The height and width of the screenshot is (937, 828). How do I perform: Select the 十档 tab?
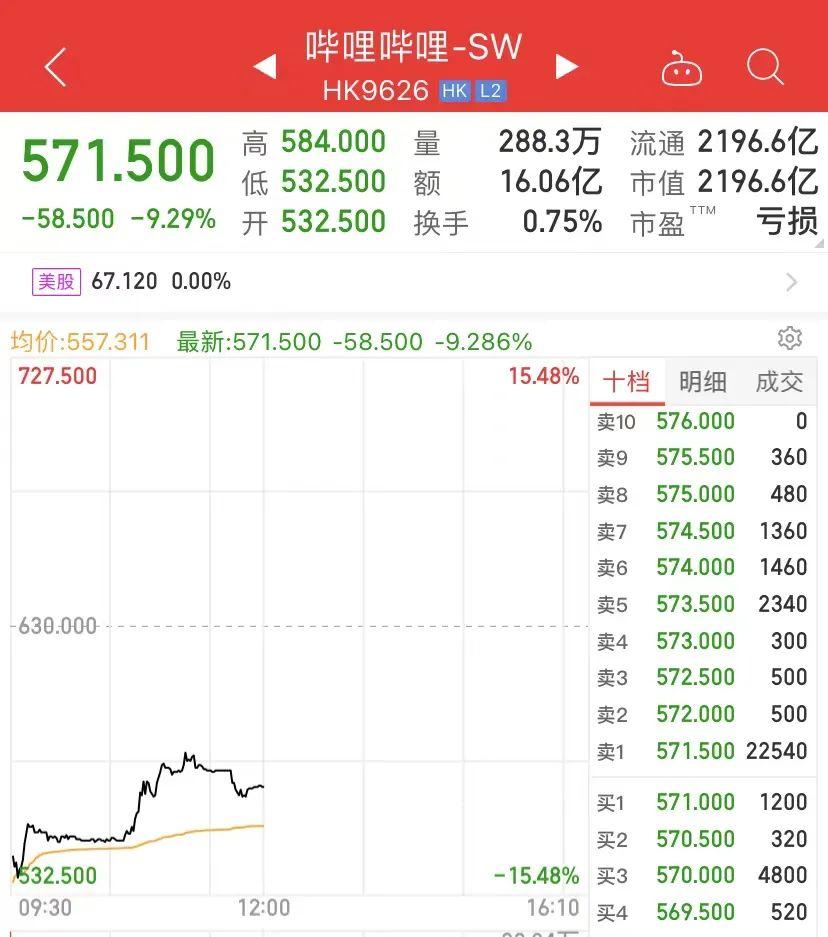click(627, 381)
